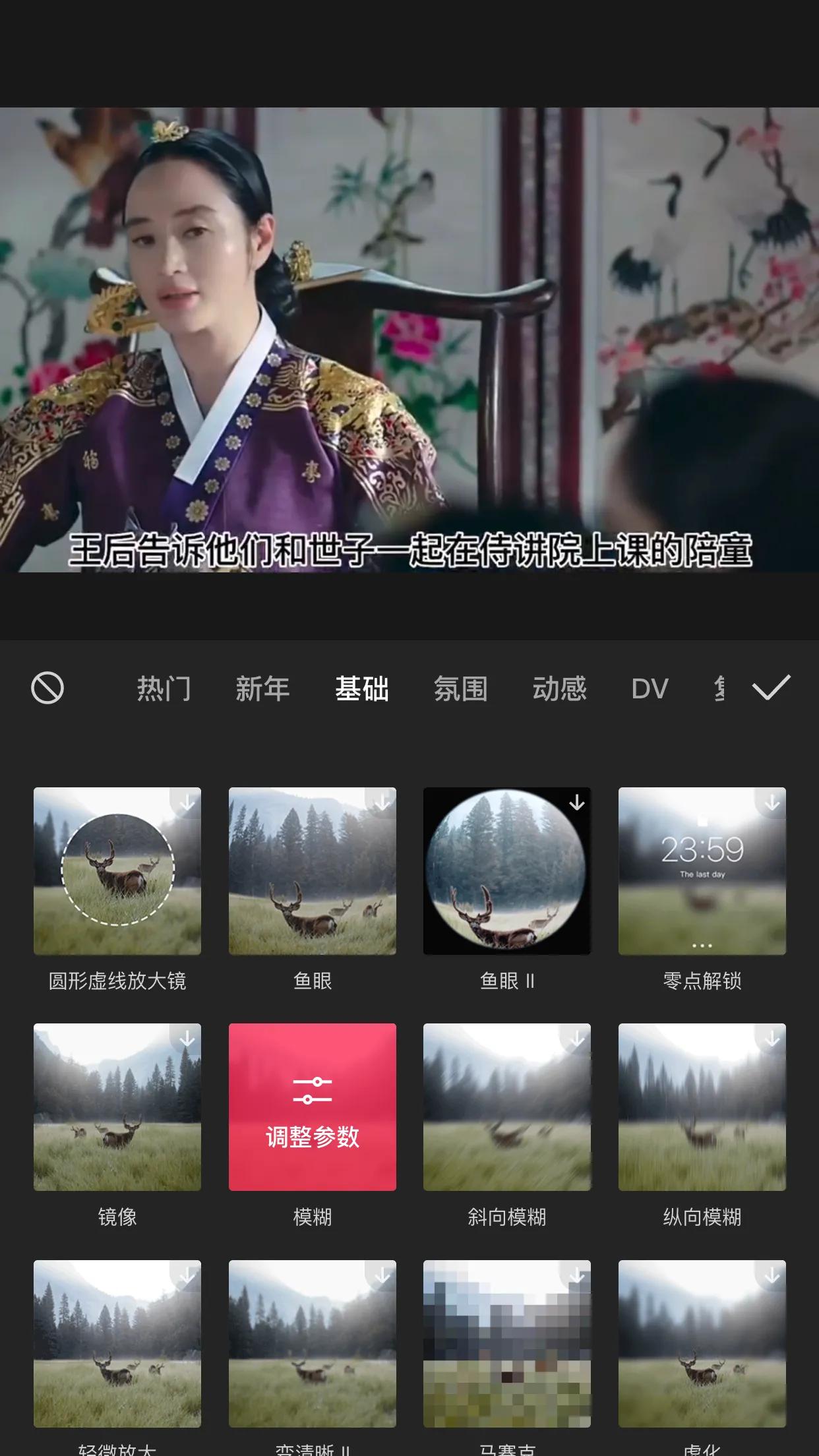
Task: Apply the 马赛克 pixelated effect
Action: point(507,1343)
